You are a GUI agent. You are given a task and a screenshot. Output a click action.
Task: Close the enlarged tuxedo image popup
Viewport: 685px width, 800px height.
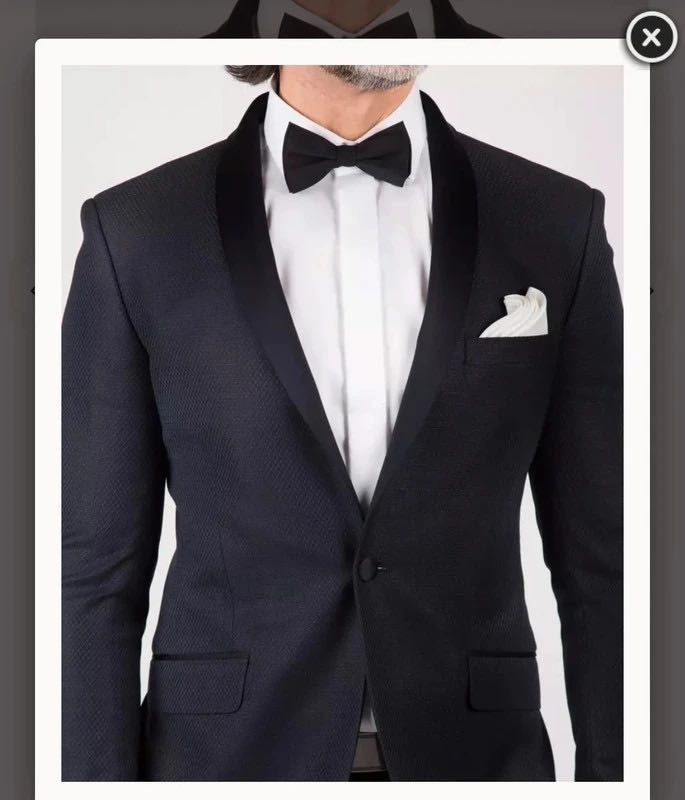[x=651, y=38]
